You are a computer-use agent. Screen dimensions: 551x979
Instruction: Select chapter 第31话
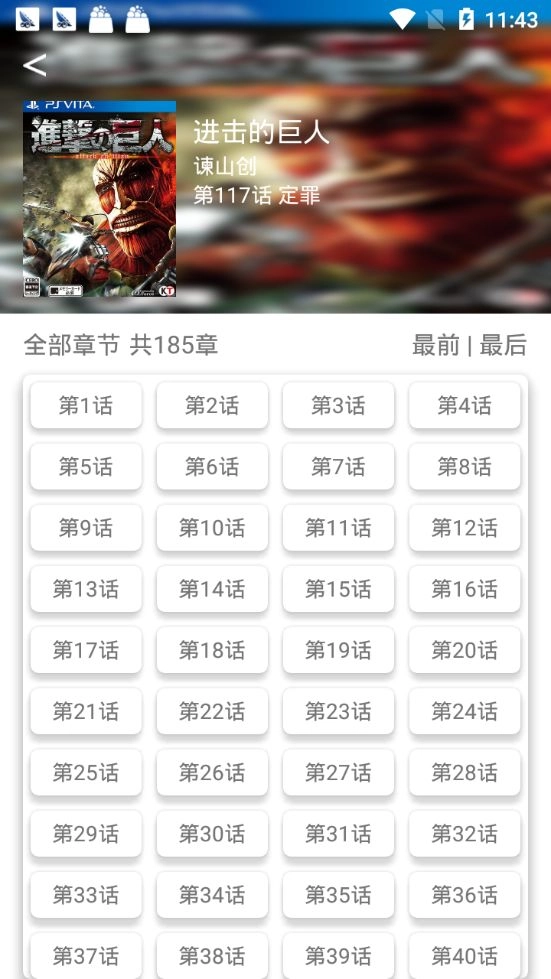point(338,834)
